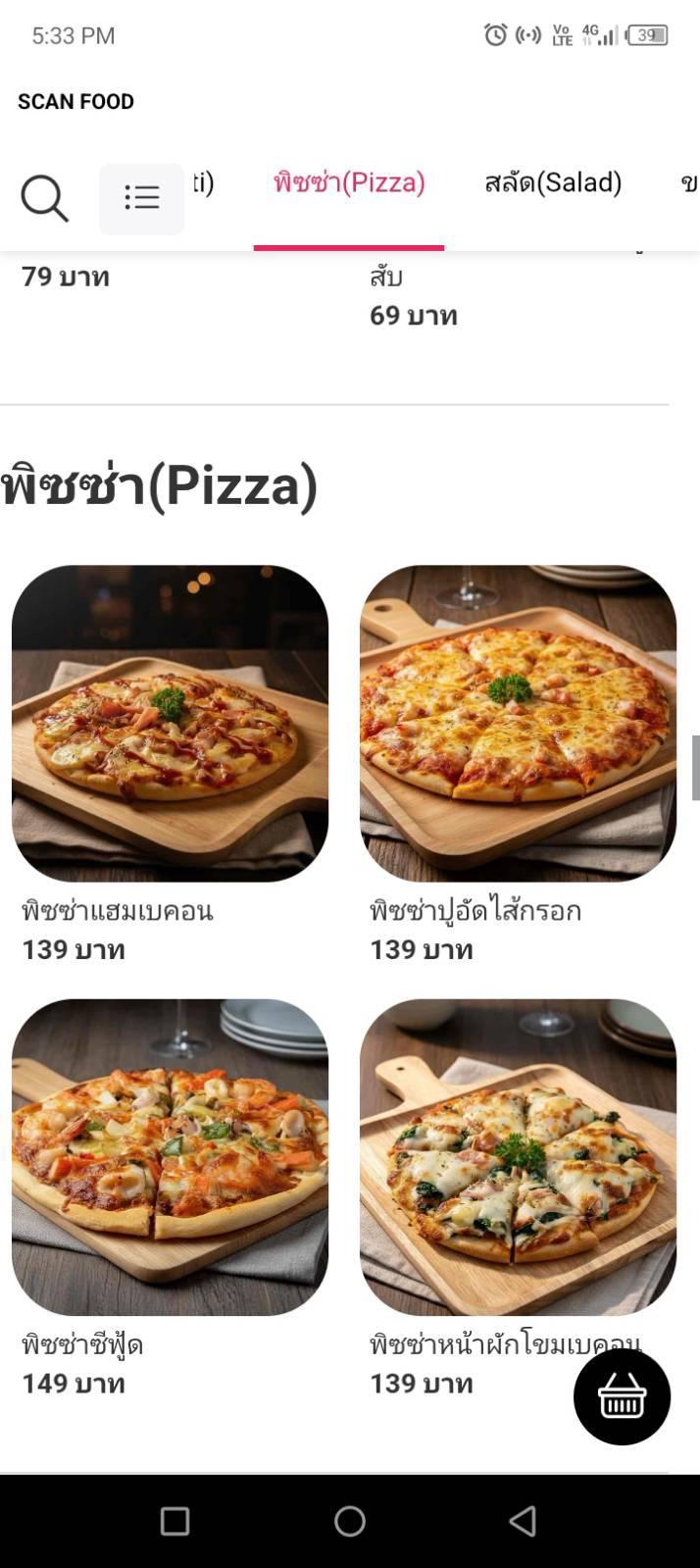The width and height of the screenshot is (700, 1568).
Task: Open the พิซซ่าปูอัดไส้กรอก pizza item
Action: point(518,723)
